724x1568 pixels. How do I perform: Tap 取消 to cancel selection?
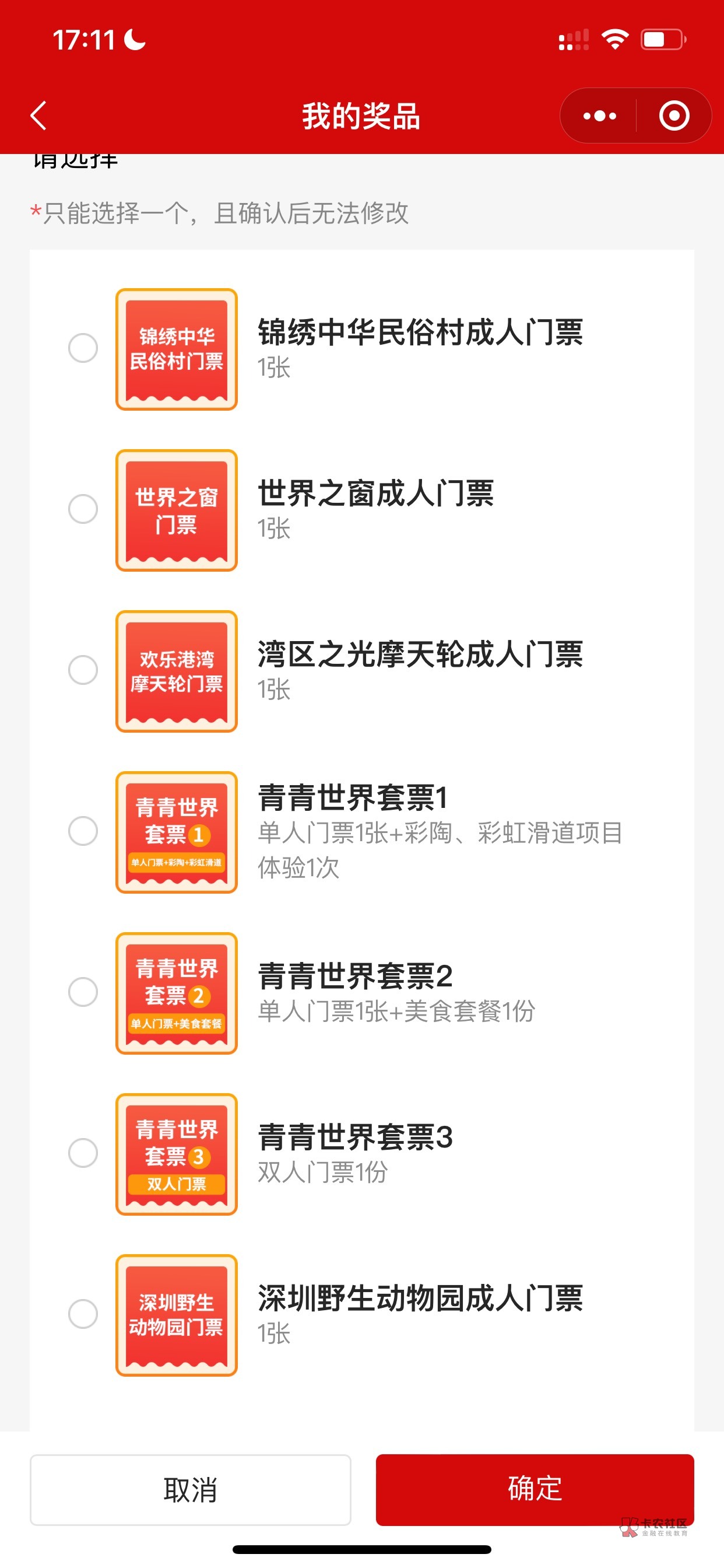coord(191,1489)
